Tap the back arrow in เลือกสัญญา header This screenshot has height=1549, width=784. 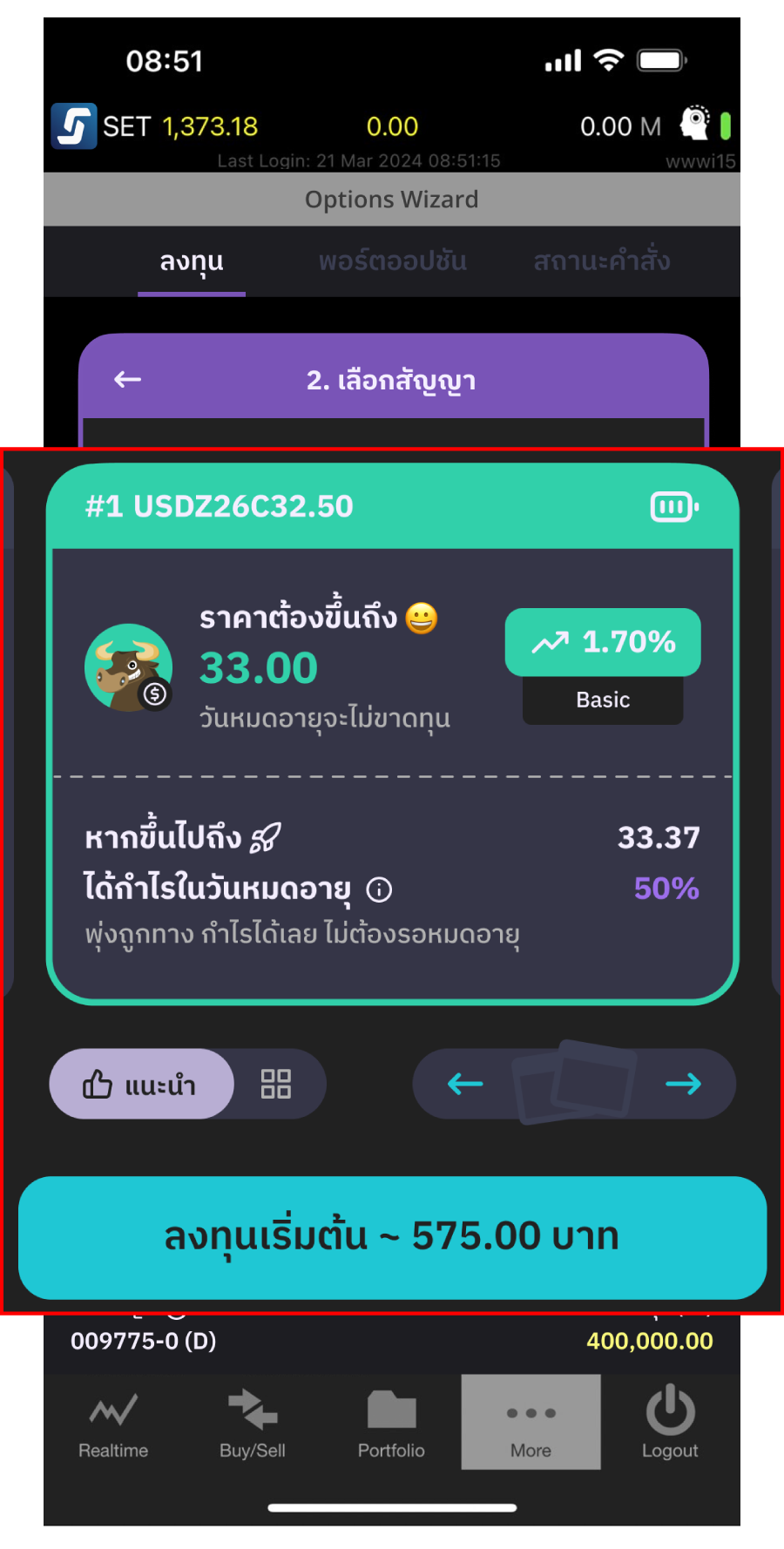(126, 379)
